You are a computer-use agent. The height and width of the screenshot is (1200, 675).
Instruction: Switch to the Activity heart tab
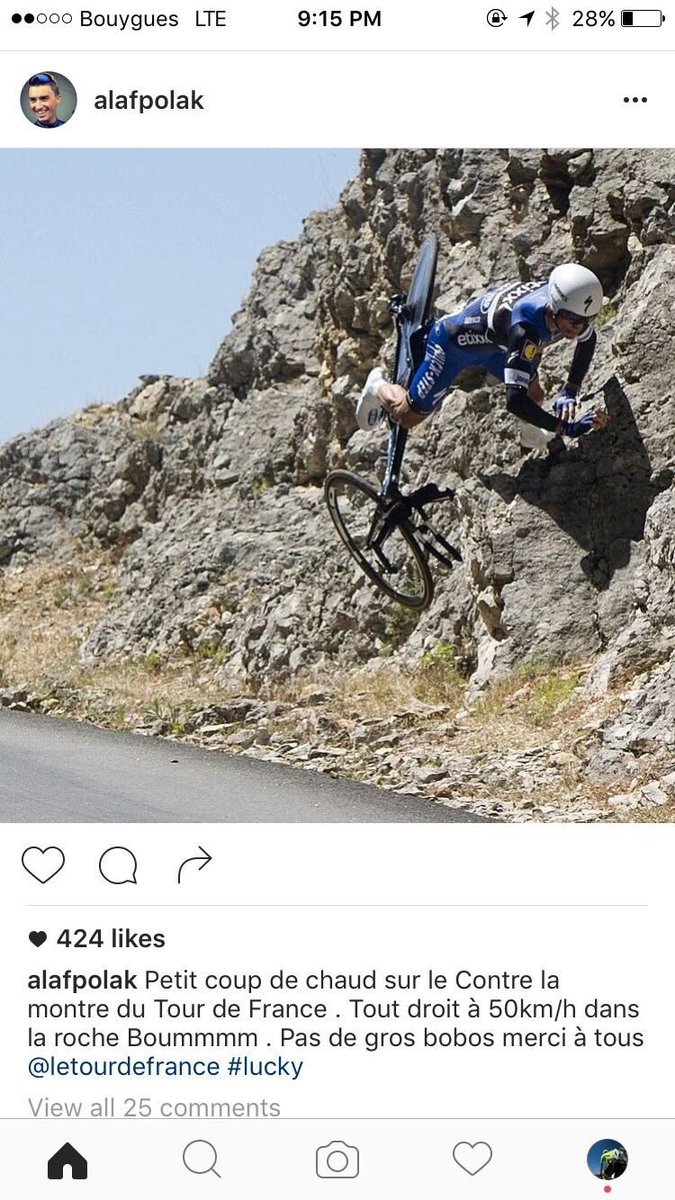pyautogui.click(x=472, y=1160)
